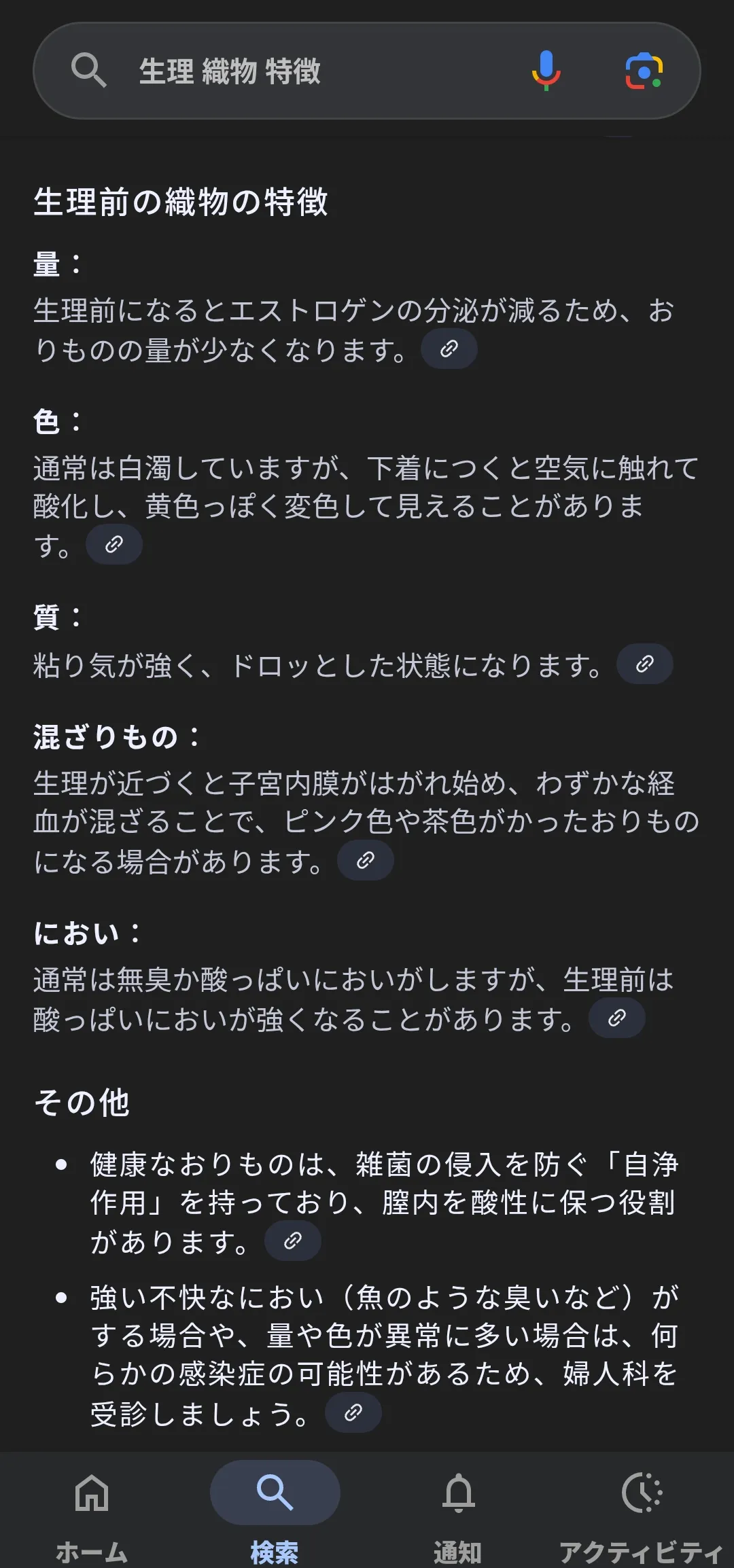Viewport: 734px width, 1568px height.
Task: Select the 検索 tab
Action: [x=275, y=1512]
